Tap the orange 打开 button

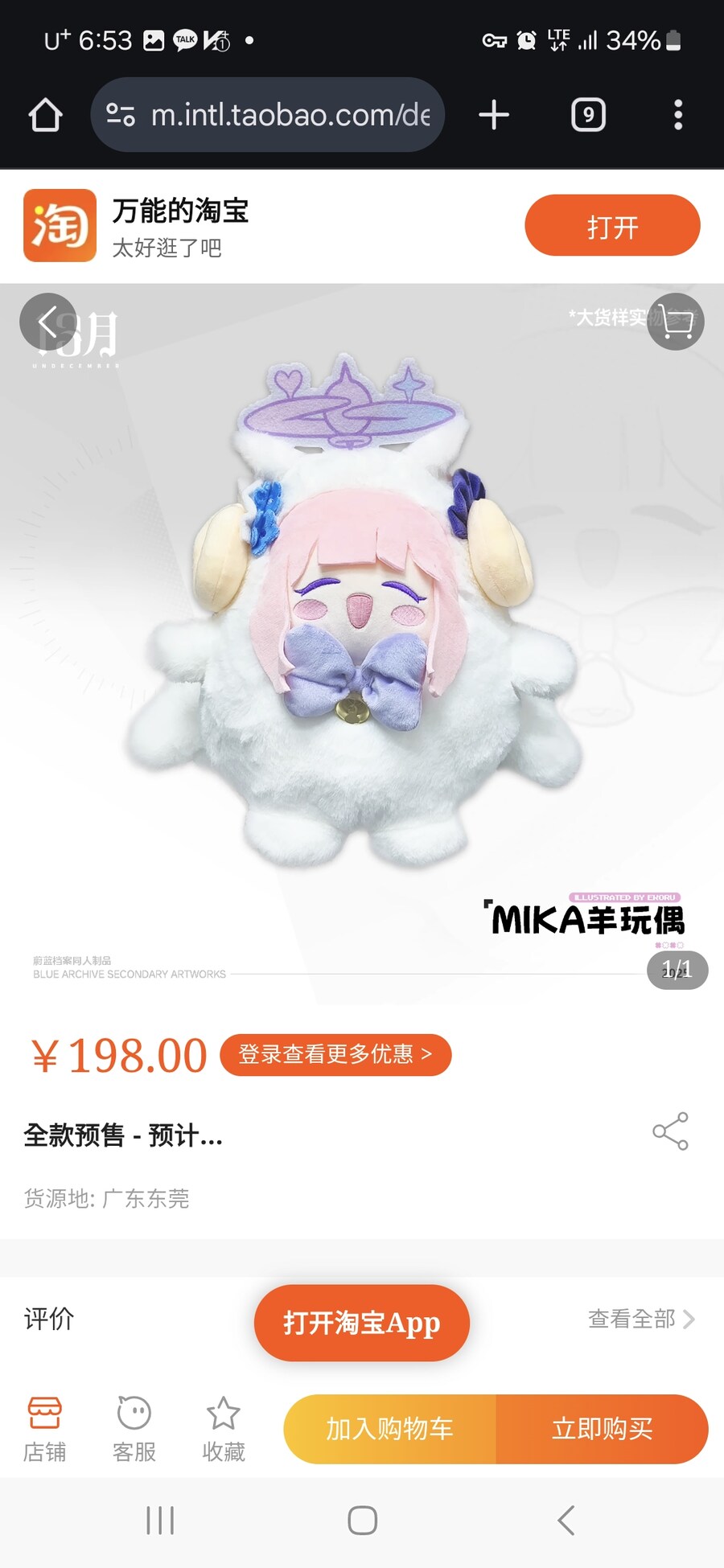coord(612,226)
